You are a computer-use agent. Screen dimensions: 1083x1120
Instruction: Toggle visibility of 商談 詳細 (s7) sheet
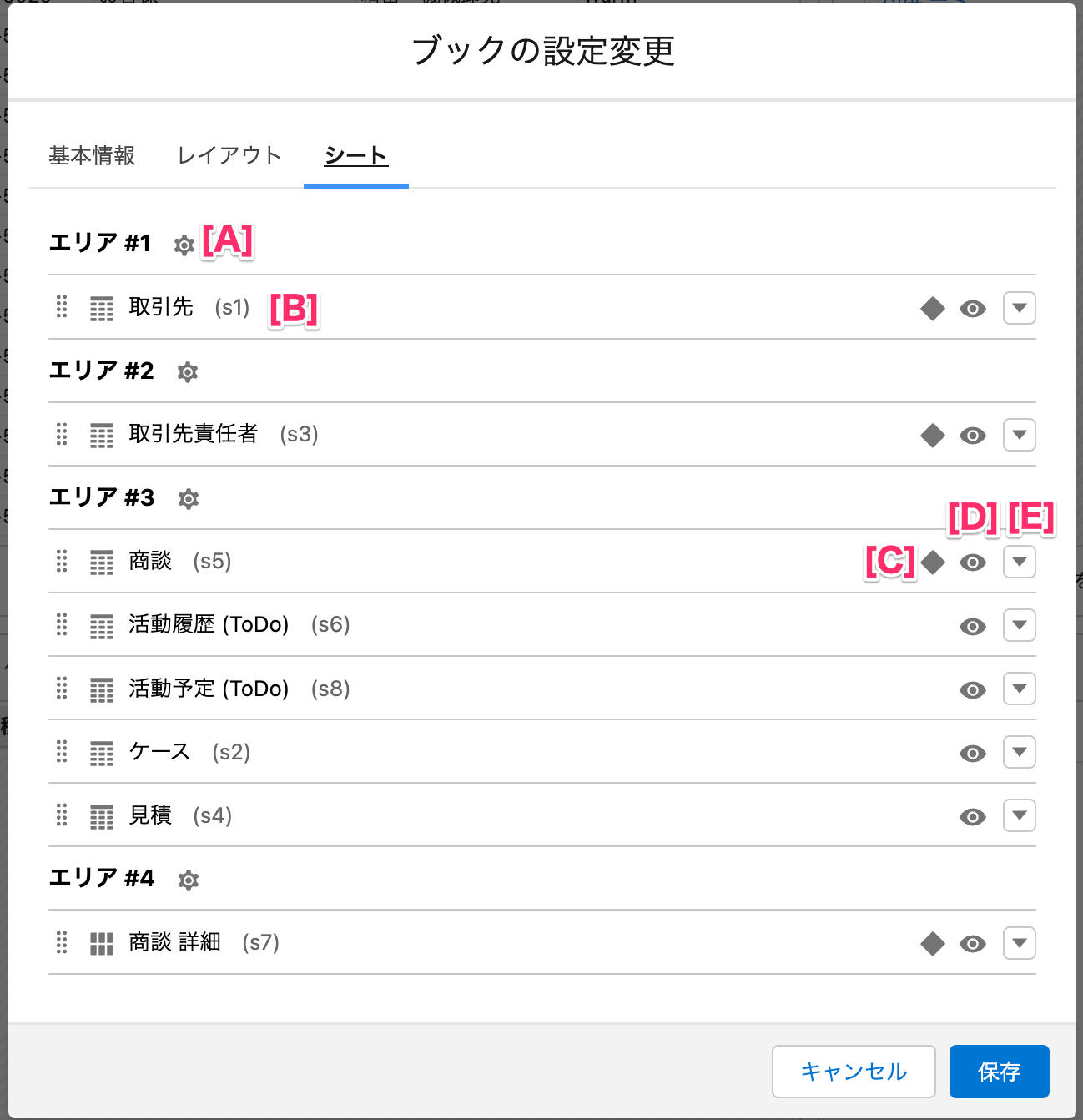pos(972,944)
